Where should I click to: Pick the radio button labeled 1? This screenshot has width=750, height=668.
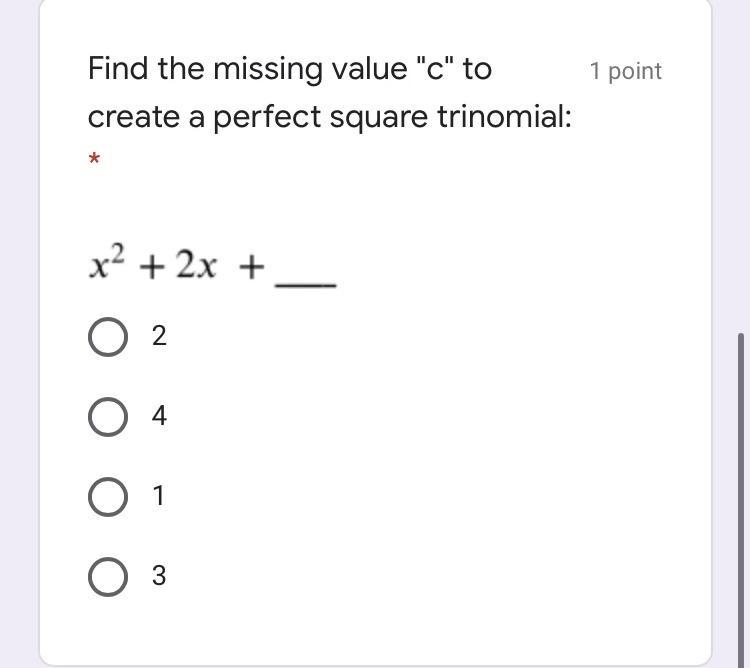pyautogui.click(x=108, y=497)
